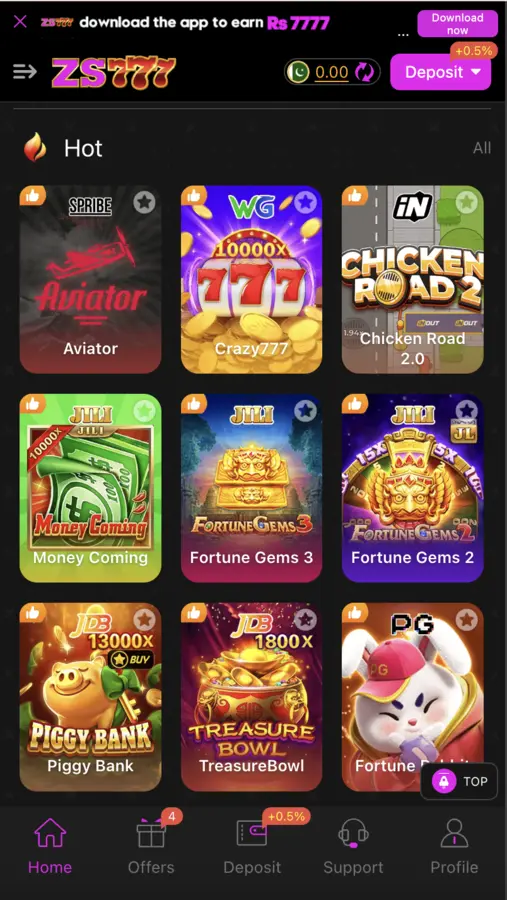Launch the Aviator game
The height and width of the screenshot is (900, 507).
tap(91, 280)
